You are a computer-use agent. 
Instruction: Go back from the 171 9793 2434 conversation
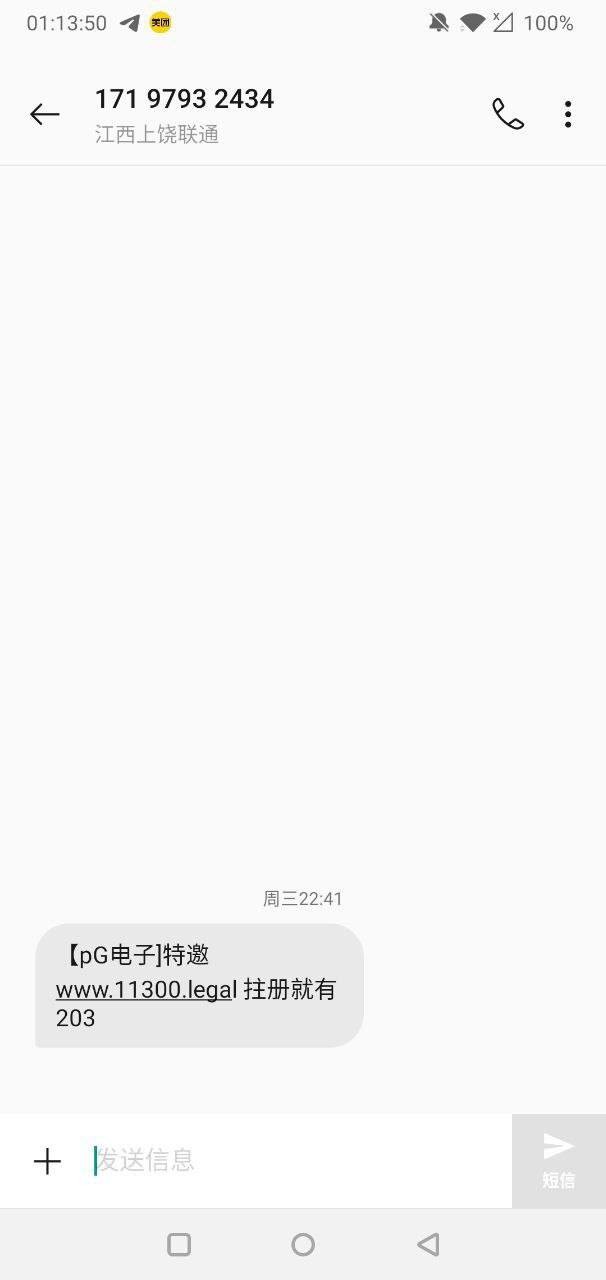(45, 115)
